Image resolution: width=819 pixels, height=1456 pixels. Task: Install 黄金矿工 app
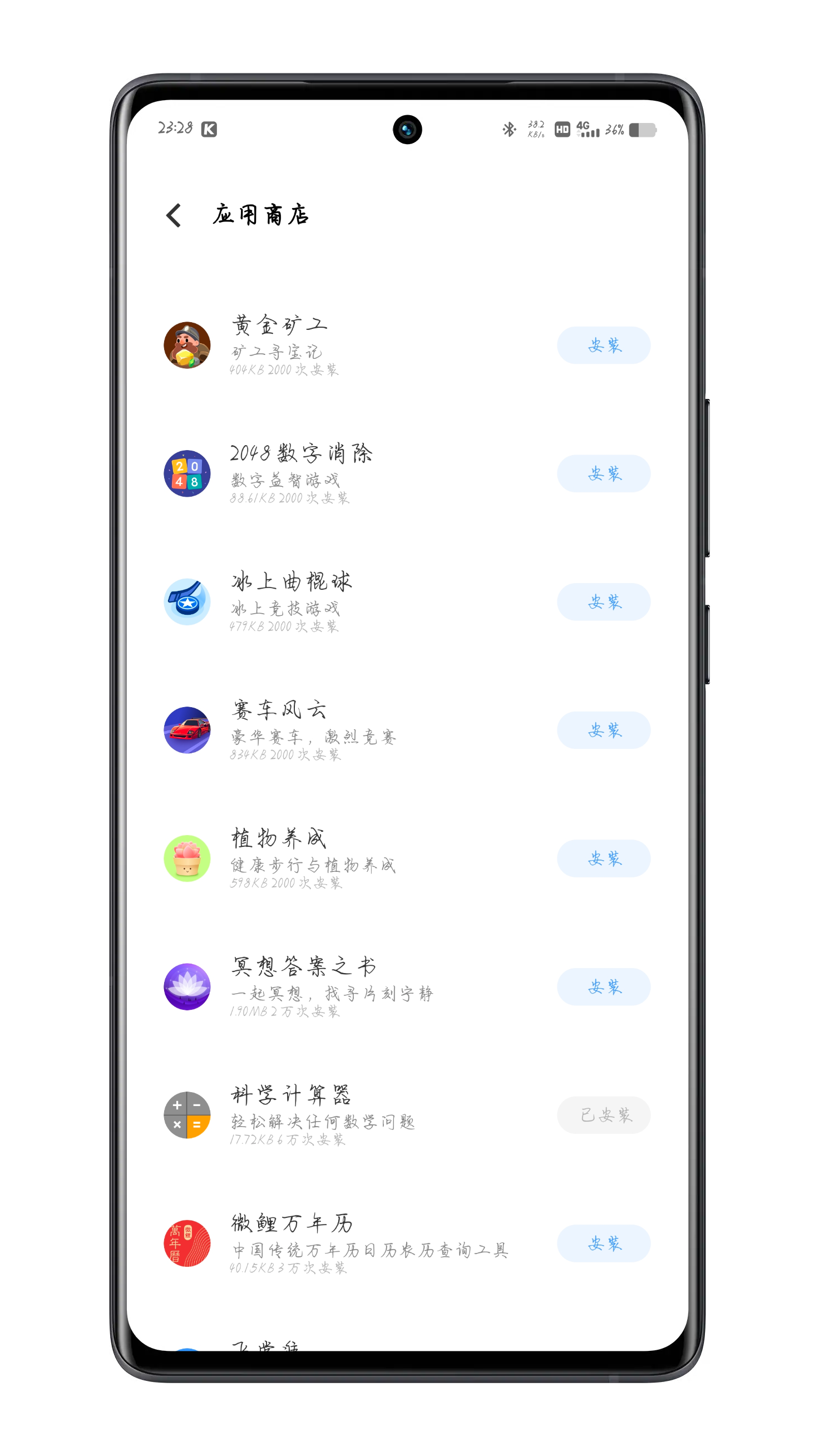click(603, 346)
